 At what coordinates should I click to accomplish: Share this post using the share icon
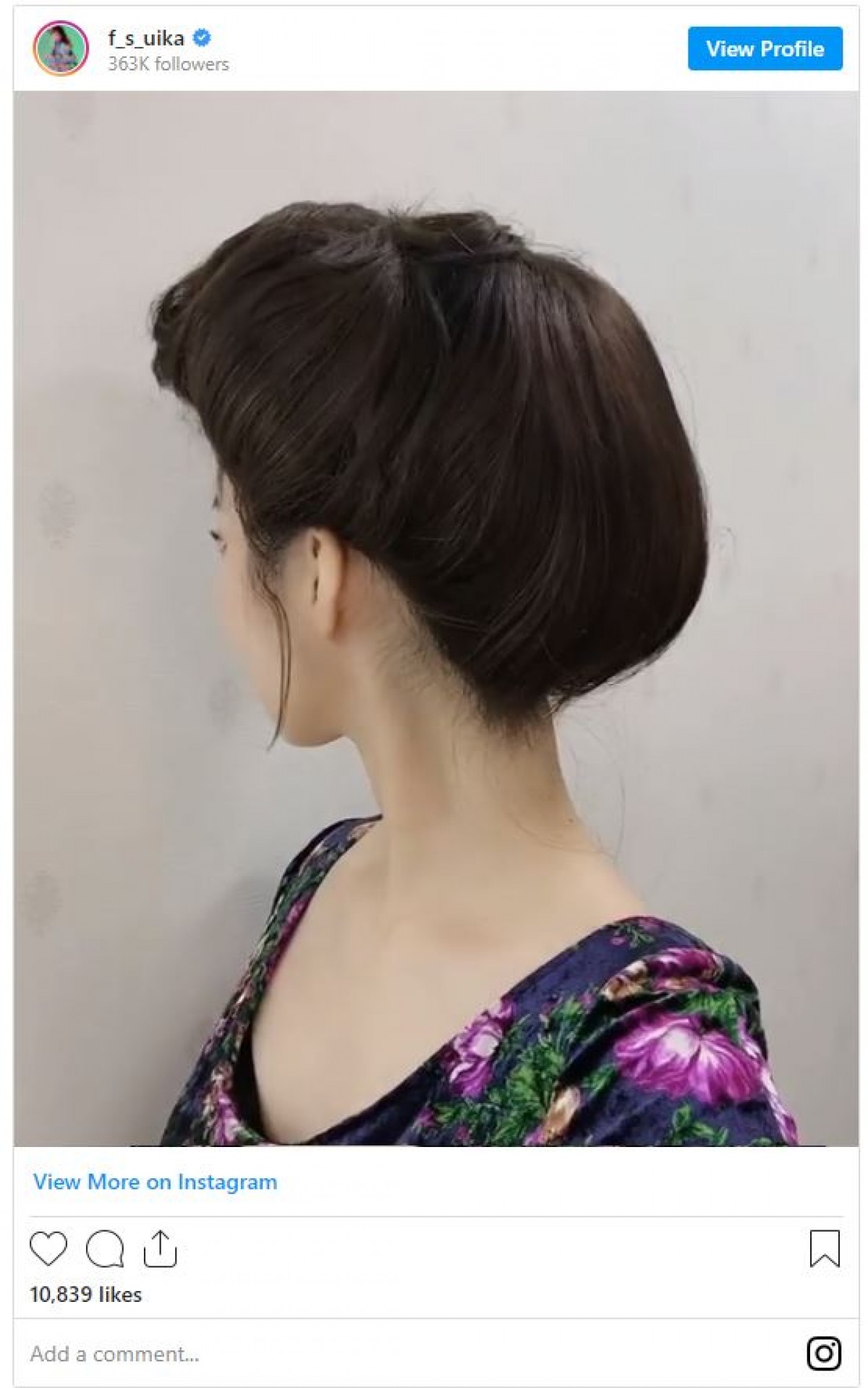(160, 1249)
